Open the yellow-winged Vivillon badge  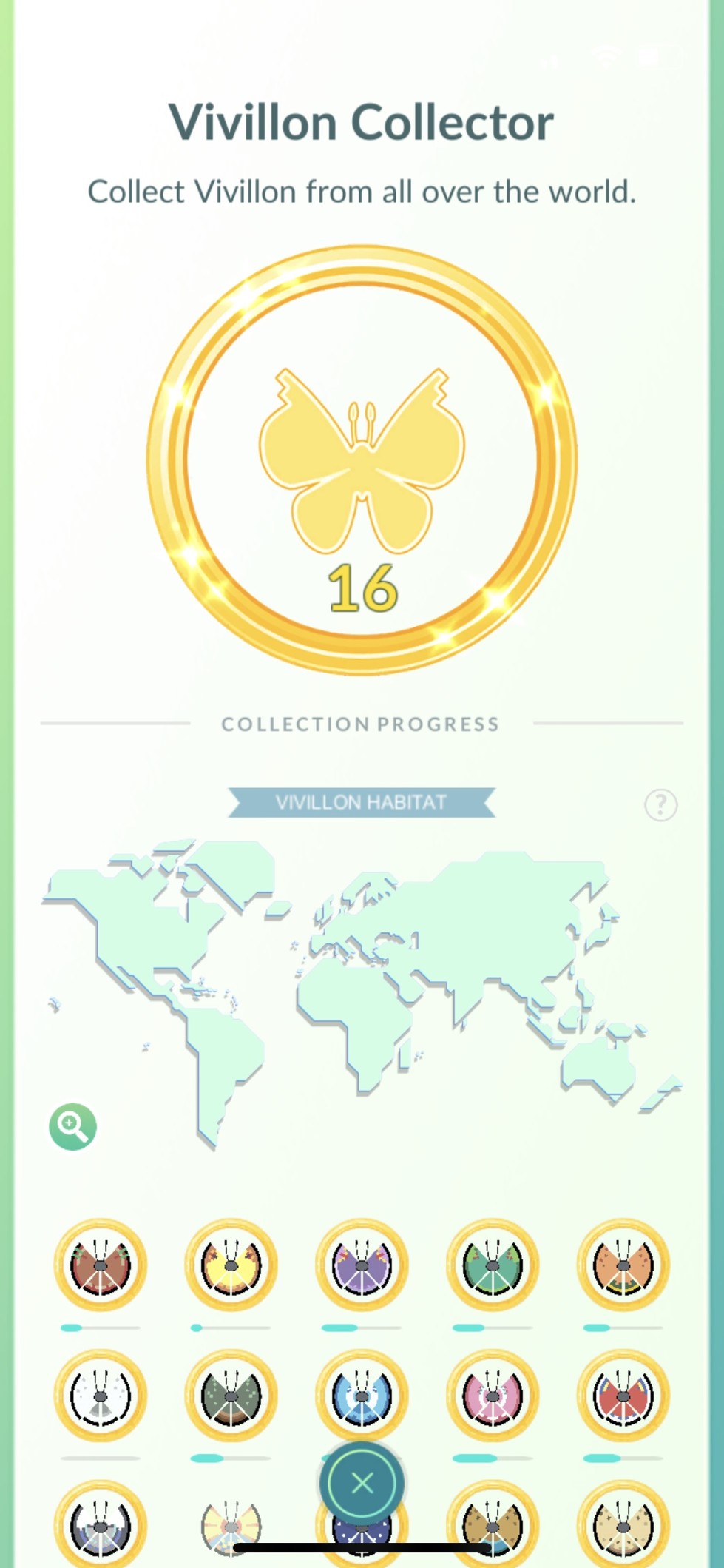(231, 1265)
